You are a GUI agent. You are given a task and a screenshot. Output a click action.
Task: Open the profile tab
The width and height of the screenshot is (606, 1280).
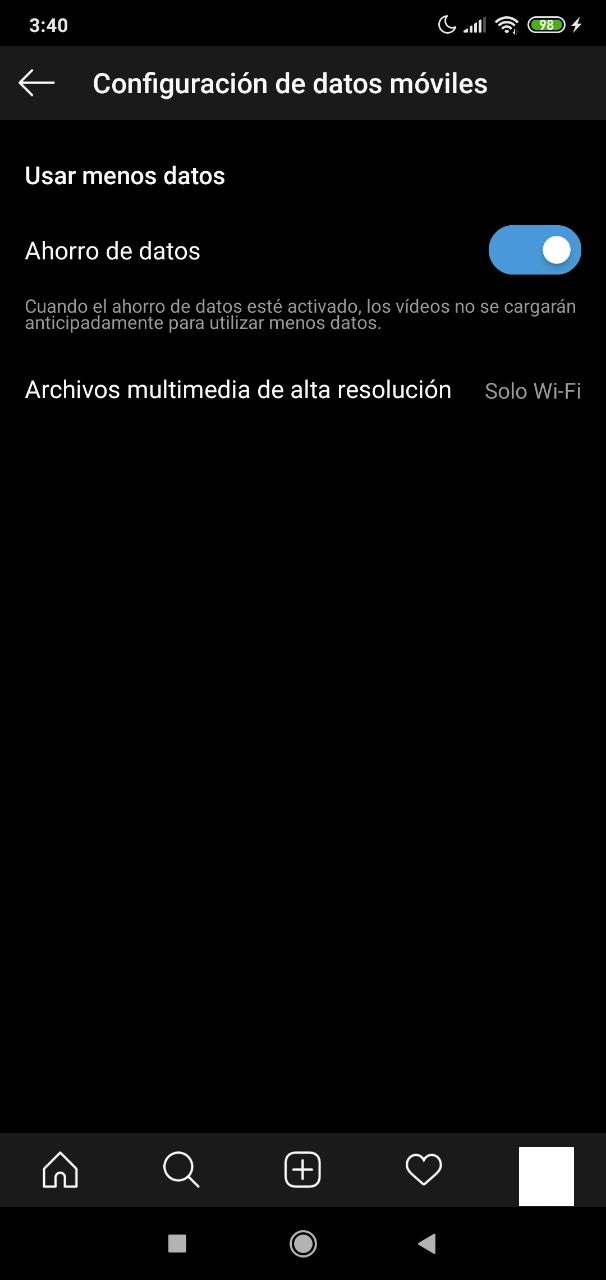(546, 1176)
